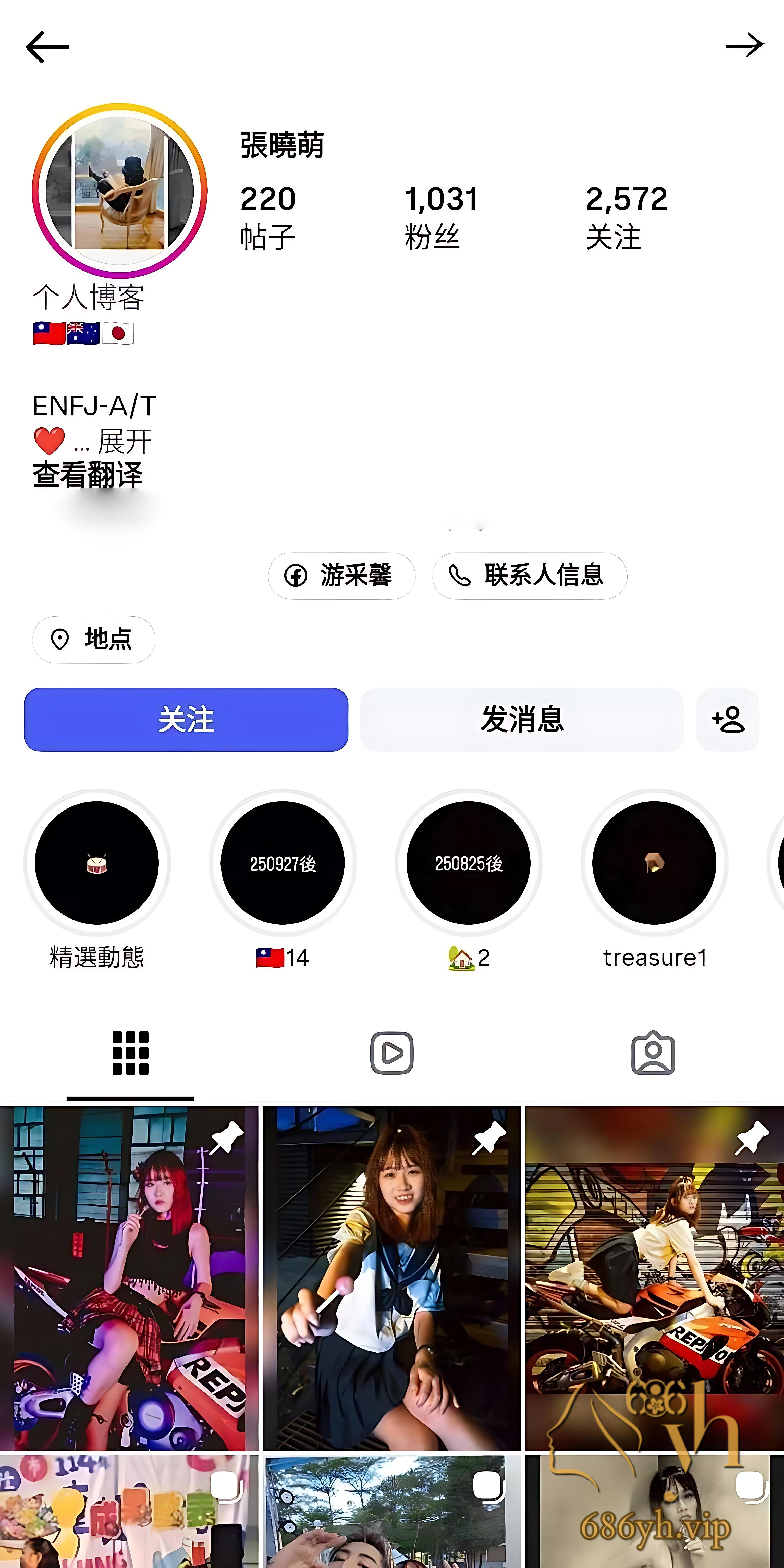Open the 250927後 highlight

[x=283, y=863]
